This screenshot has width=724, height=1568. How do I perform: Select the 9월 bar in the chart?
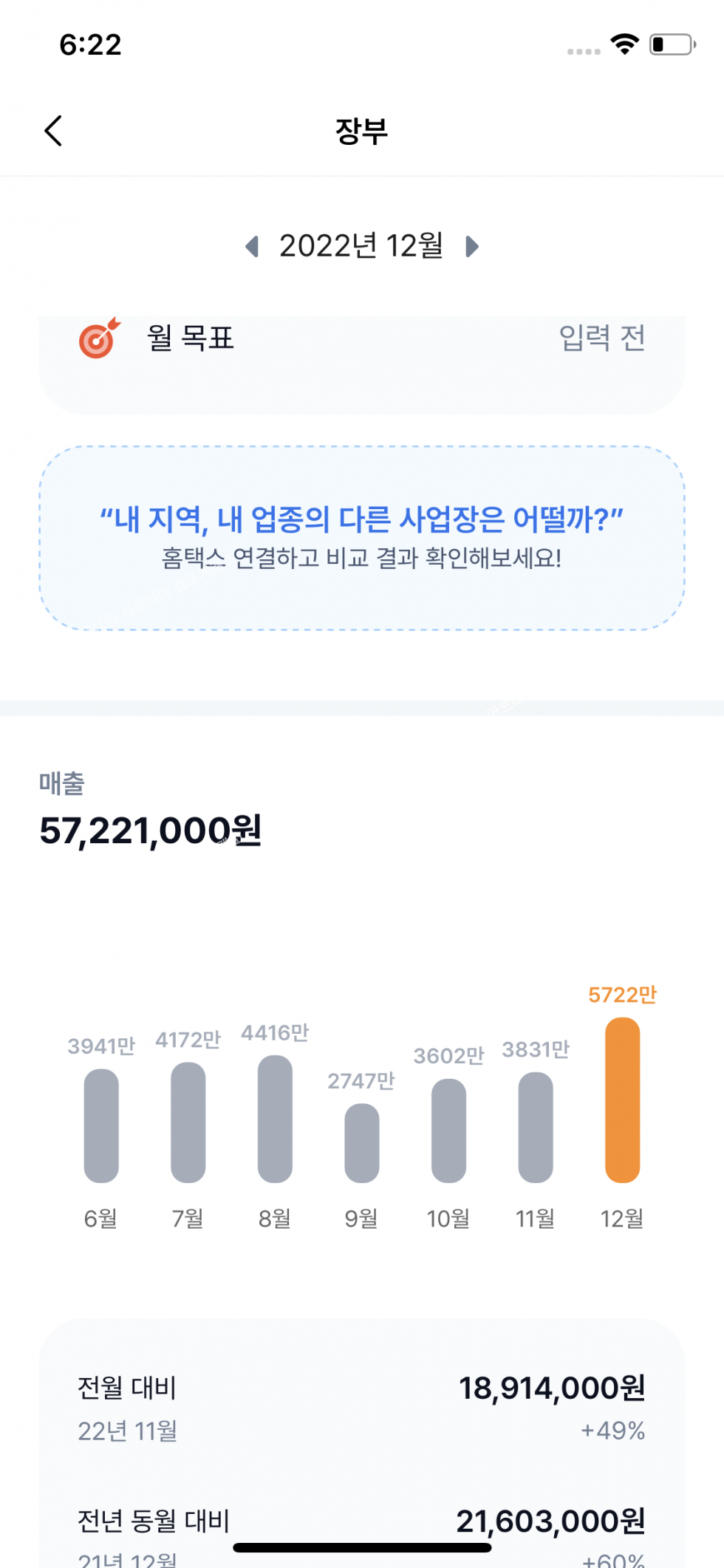pyautogui.click(x=361, y=1142)
